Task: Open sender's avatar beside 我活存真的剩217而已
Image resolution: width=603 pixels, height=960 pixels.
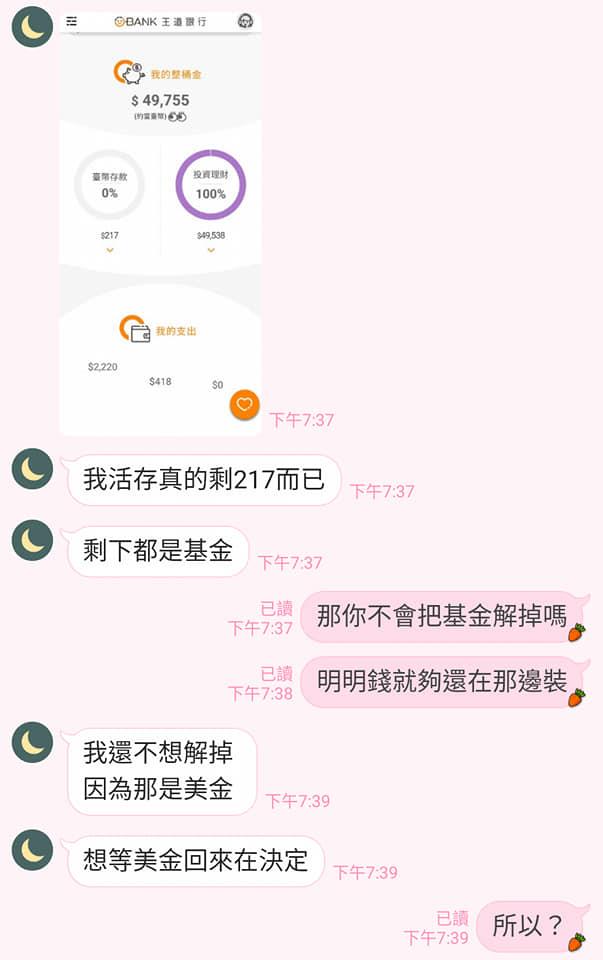Action: 32,469
